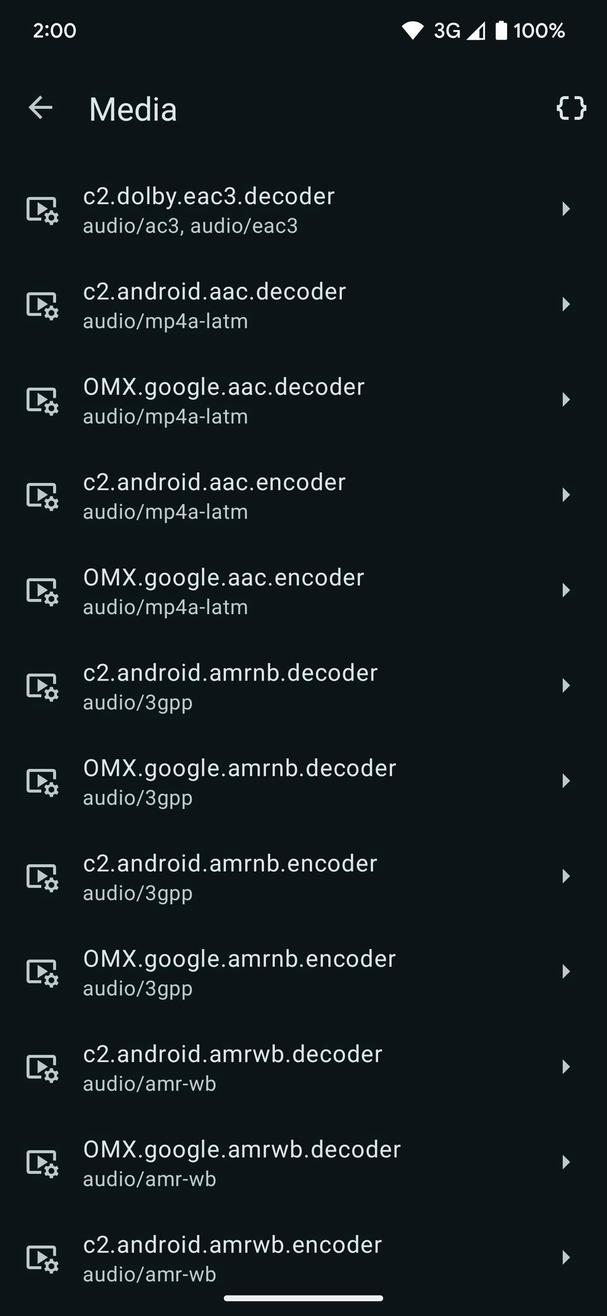This screenshot has width=607, height=1316.
Task: Open c2.android.amrwb.decoder entry
Action: [x=303, y=1067]
